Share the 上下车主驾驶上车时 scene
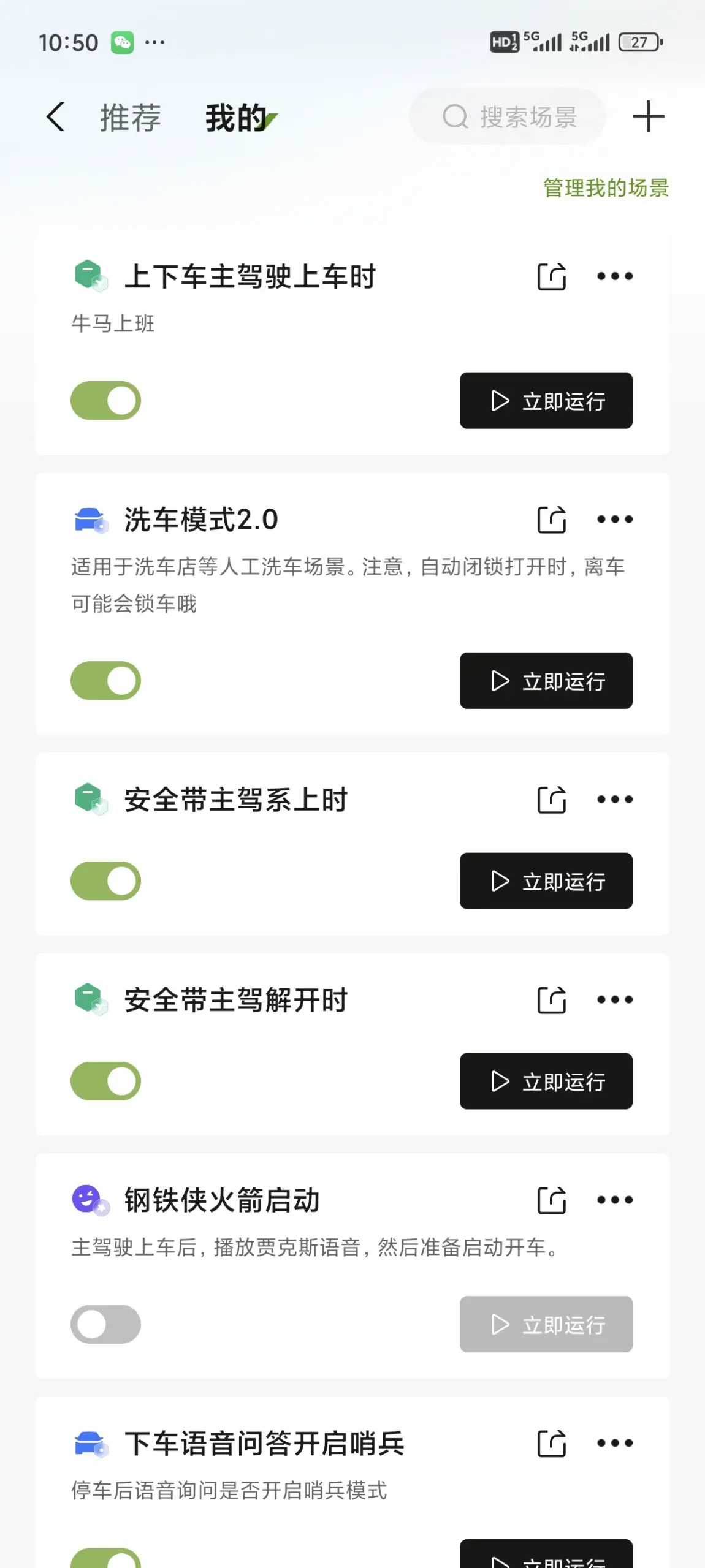Image resolution: width=705 pixels, height=1568 pixels. click(551, 276)
